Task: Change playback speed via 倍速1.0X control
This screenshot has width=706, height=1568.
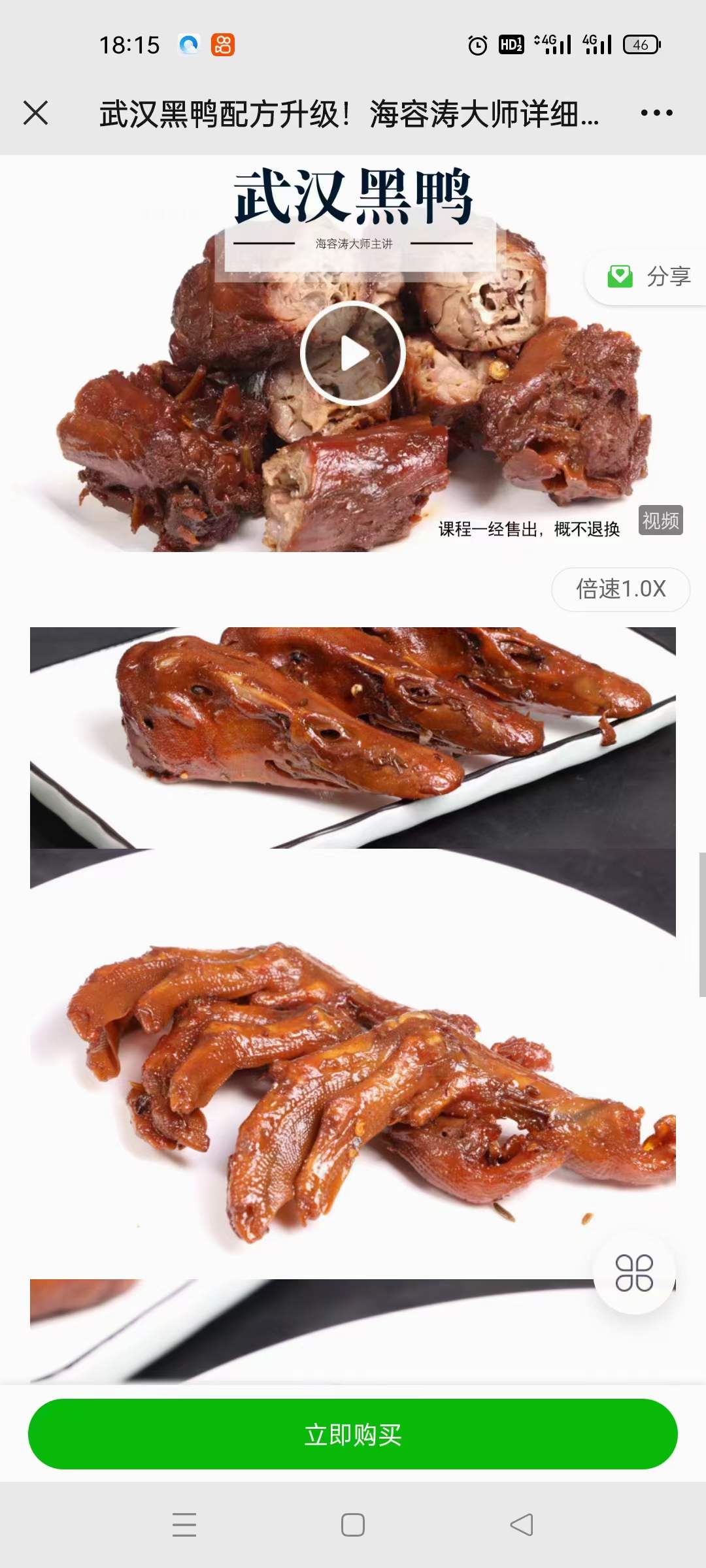Action: [620, 589]
